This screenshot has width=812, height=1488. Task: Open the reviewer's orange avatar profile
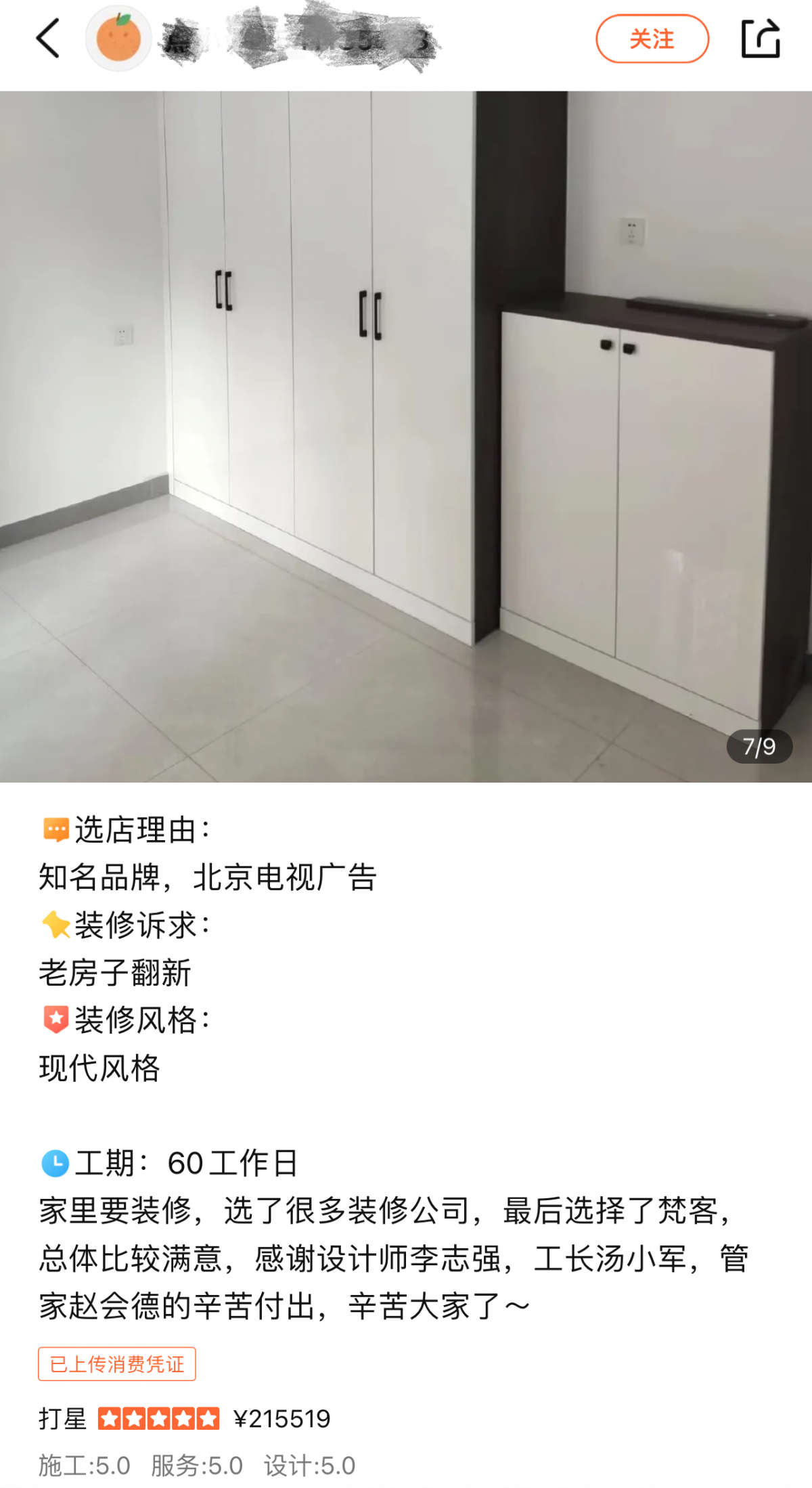[118, 39]
